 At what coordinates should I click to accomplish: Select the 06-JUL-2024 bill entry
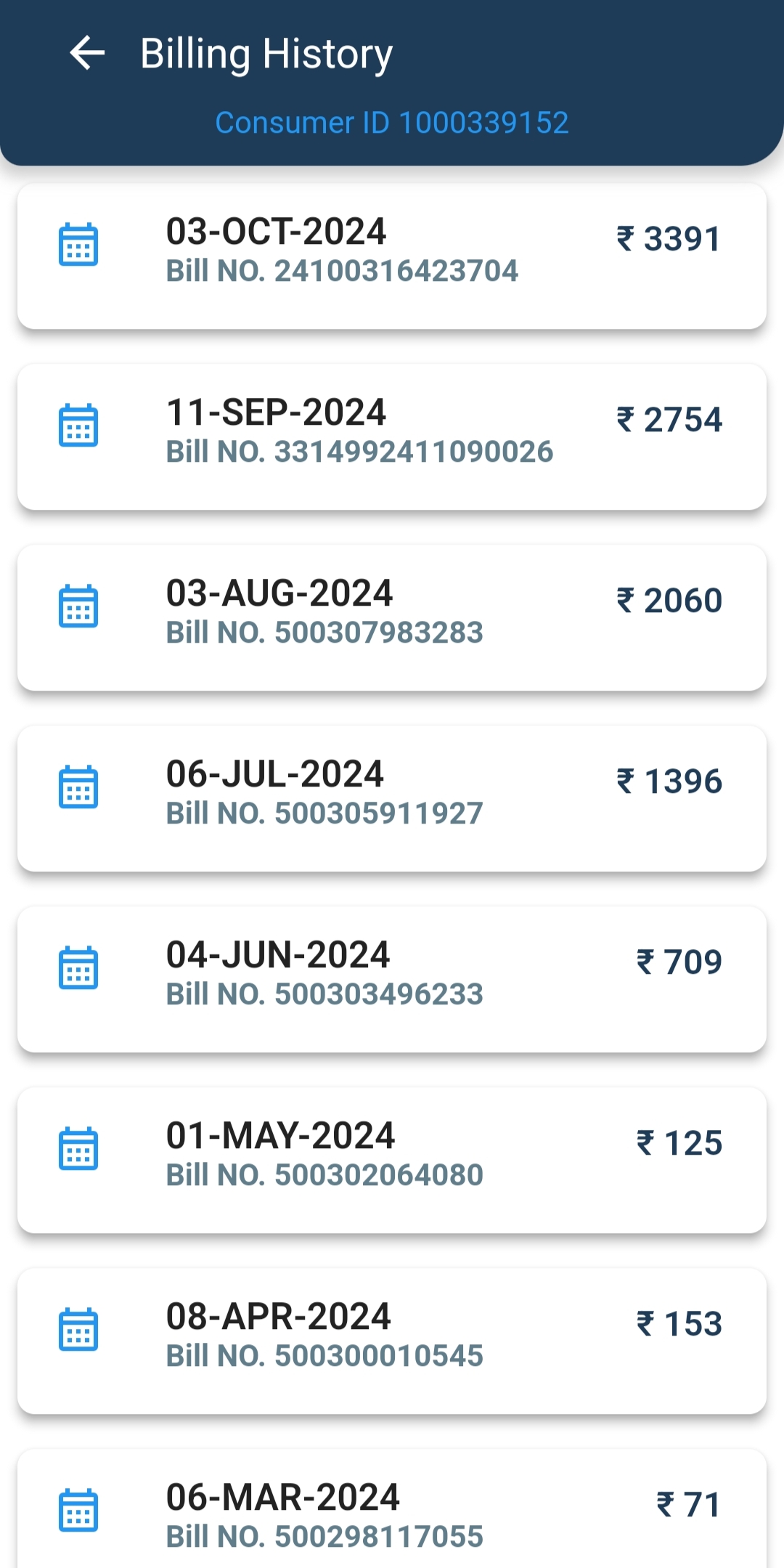click(392, 799)
